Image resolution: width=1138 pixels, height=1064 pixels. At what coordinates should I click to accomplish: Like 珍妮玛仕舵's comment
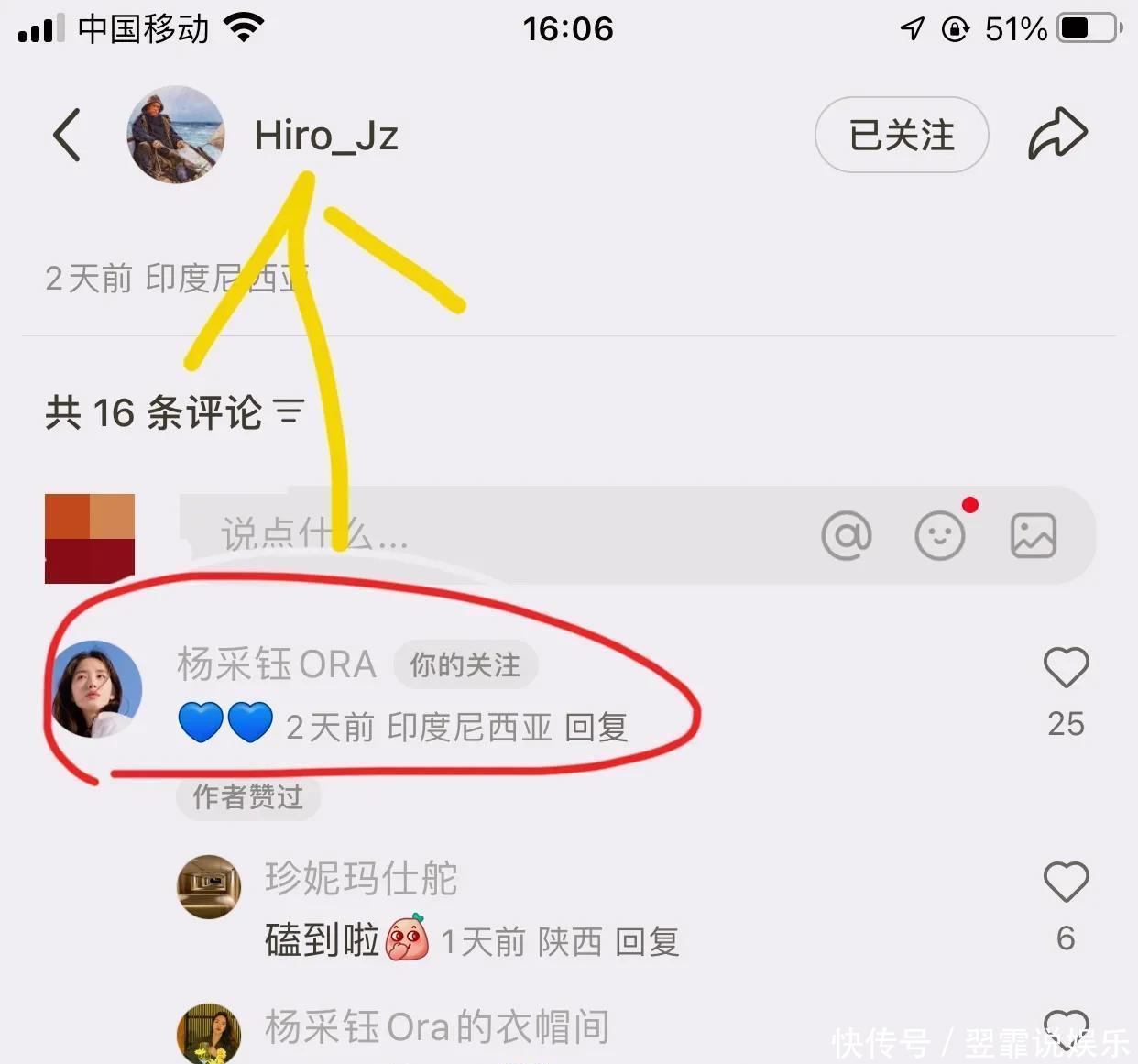pyautogui.click(x=1066, y=883)
